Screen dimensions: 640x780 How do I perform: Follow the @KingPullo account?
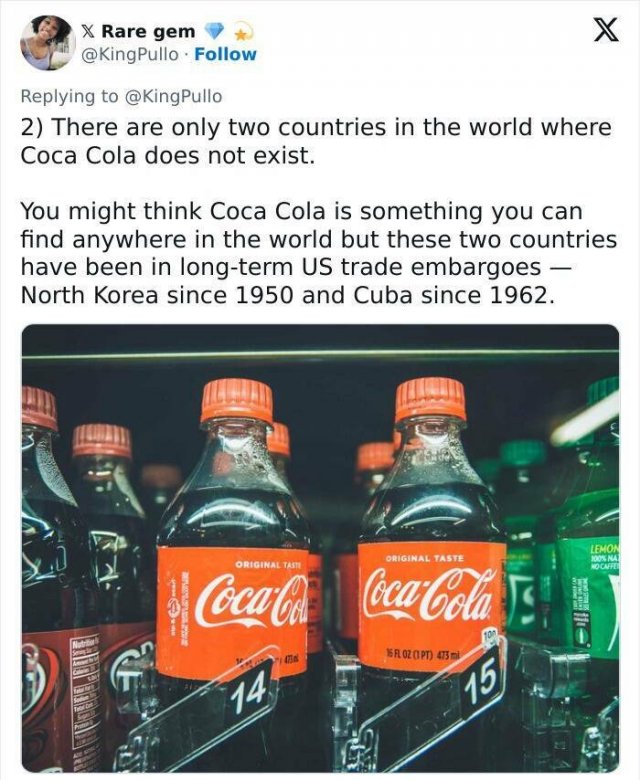pyautogui.click(x=225, y=54)
